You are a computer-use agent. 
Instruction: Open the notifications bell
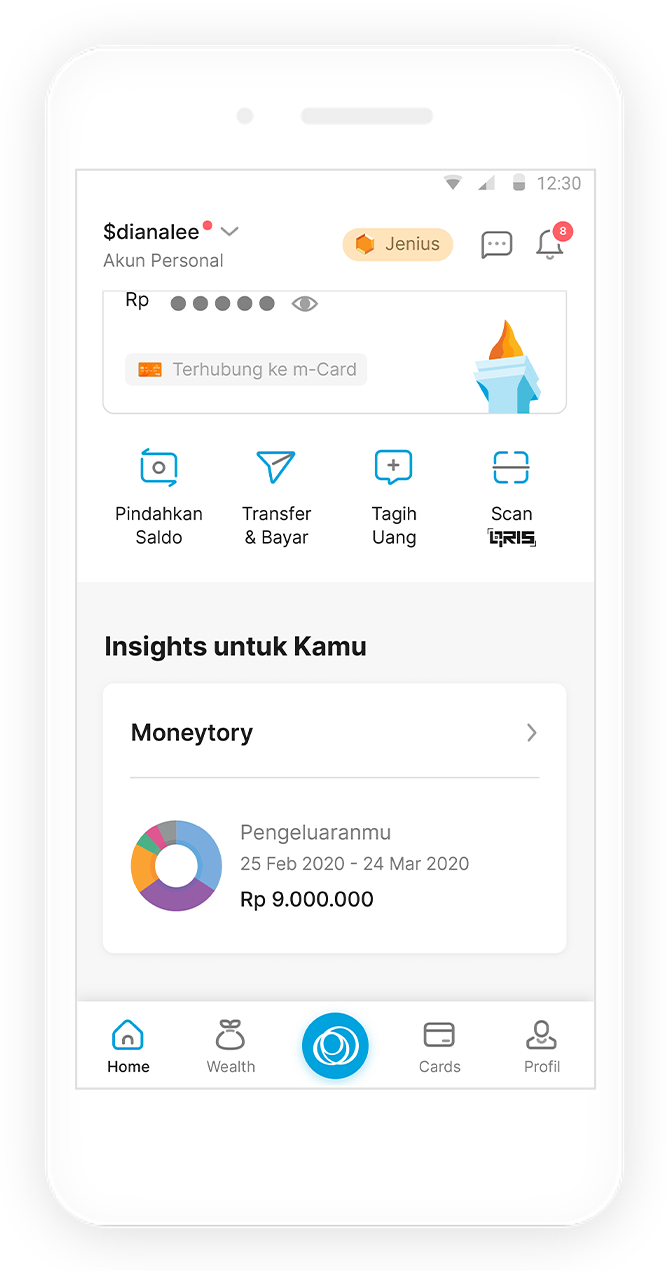coord(550,244)
